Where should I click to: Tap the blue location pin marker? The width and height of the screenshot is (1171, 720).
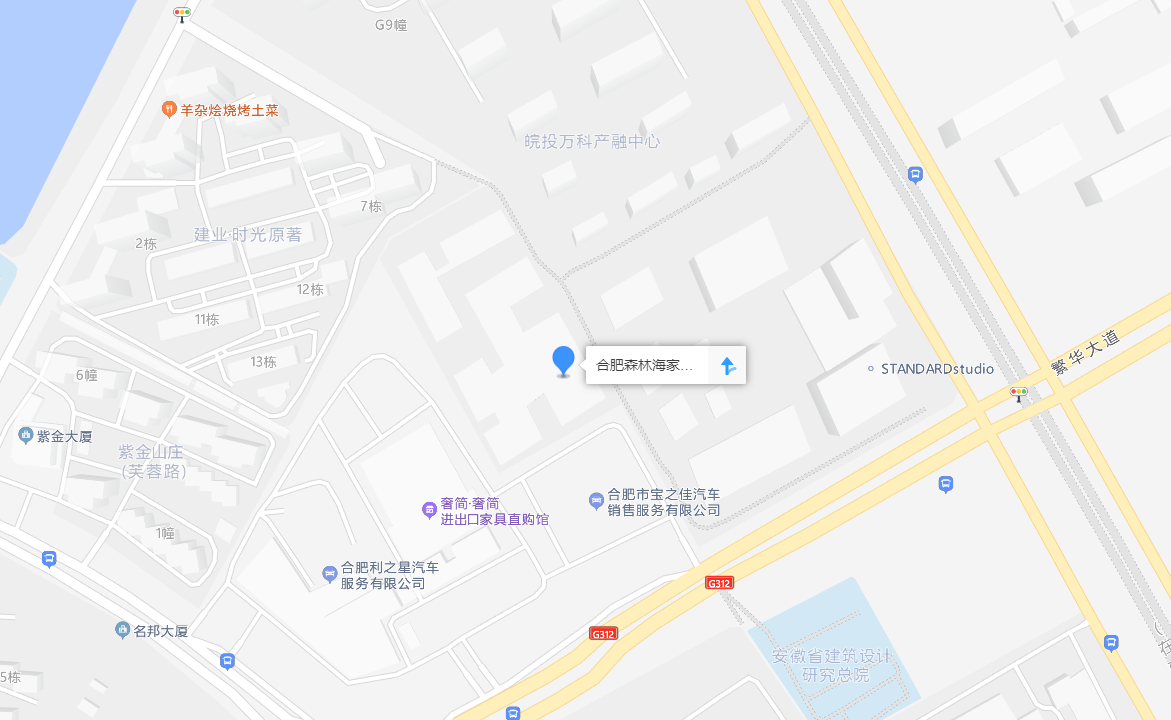click(564, 360)
